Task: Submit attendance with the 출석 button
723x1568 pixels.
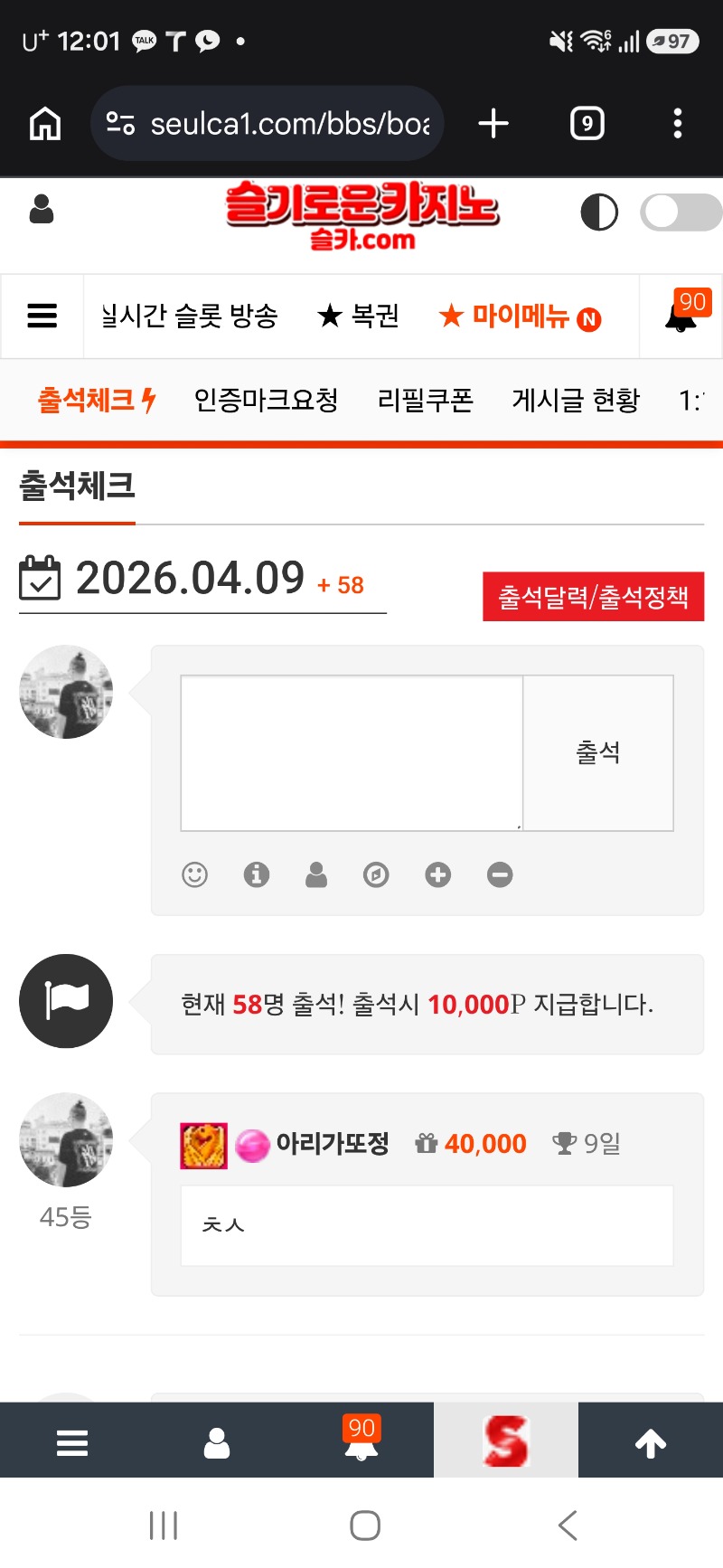Action: 598,752
